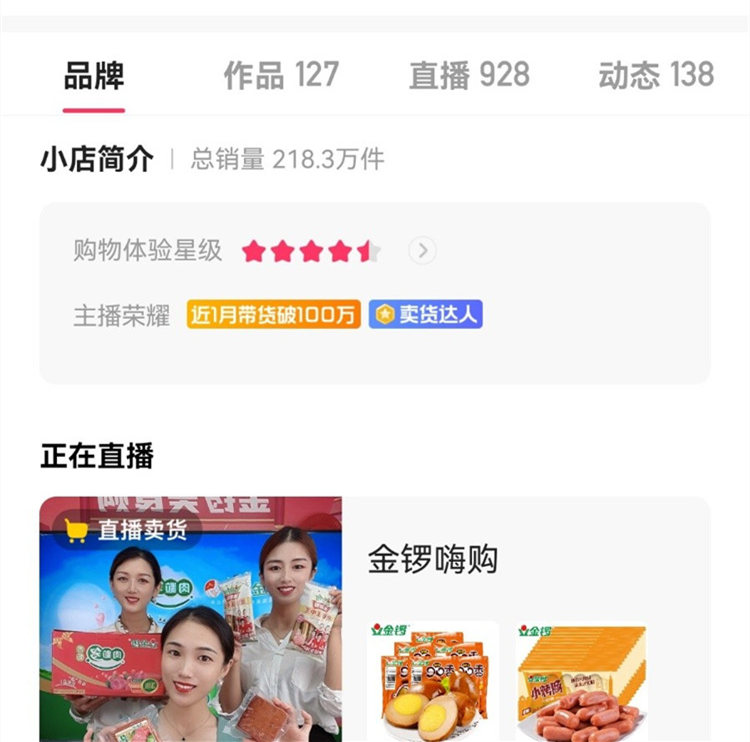This screenshot has width=750, height=742.
Task: Open the 近1月带货破100万 badge
Action: [273, 314]
